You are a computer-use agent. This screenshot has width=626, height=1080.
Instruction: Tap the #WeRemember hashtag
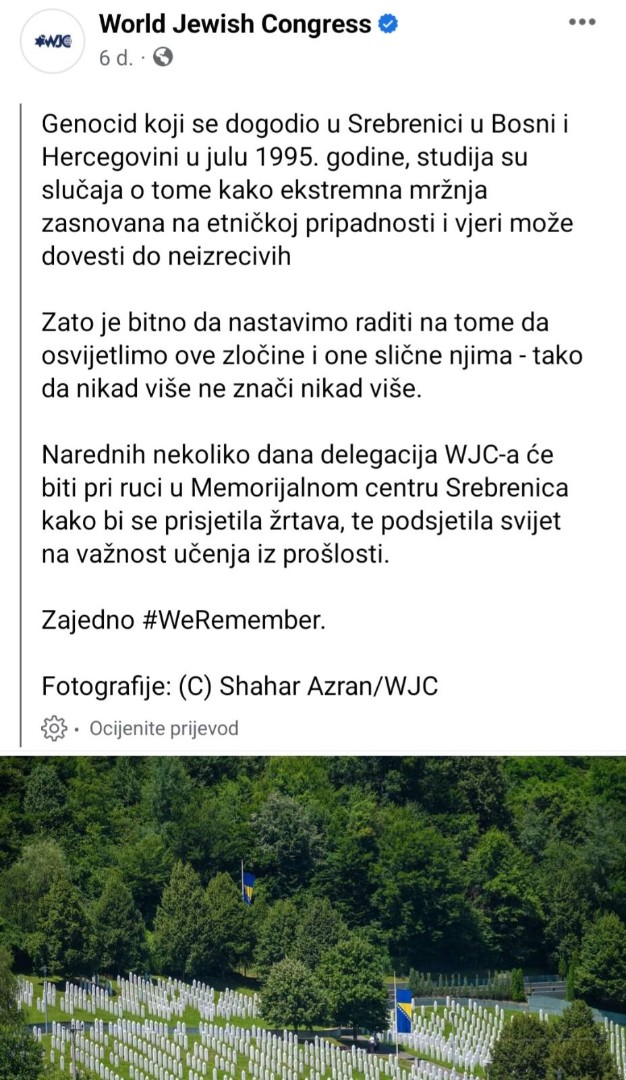pyautogui.click(x=233, y=620)
